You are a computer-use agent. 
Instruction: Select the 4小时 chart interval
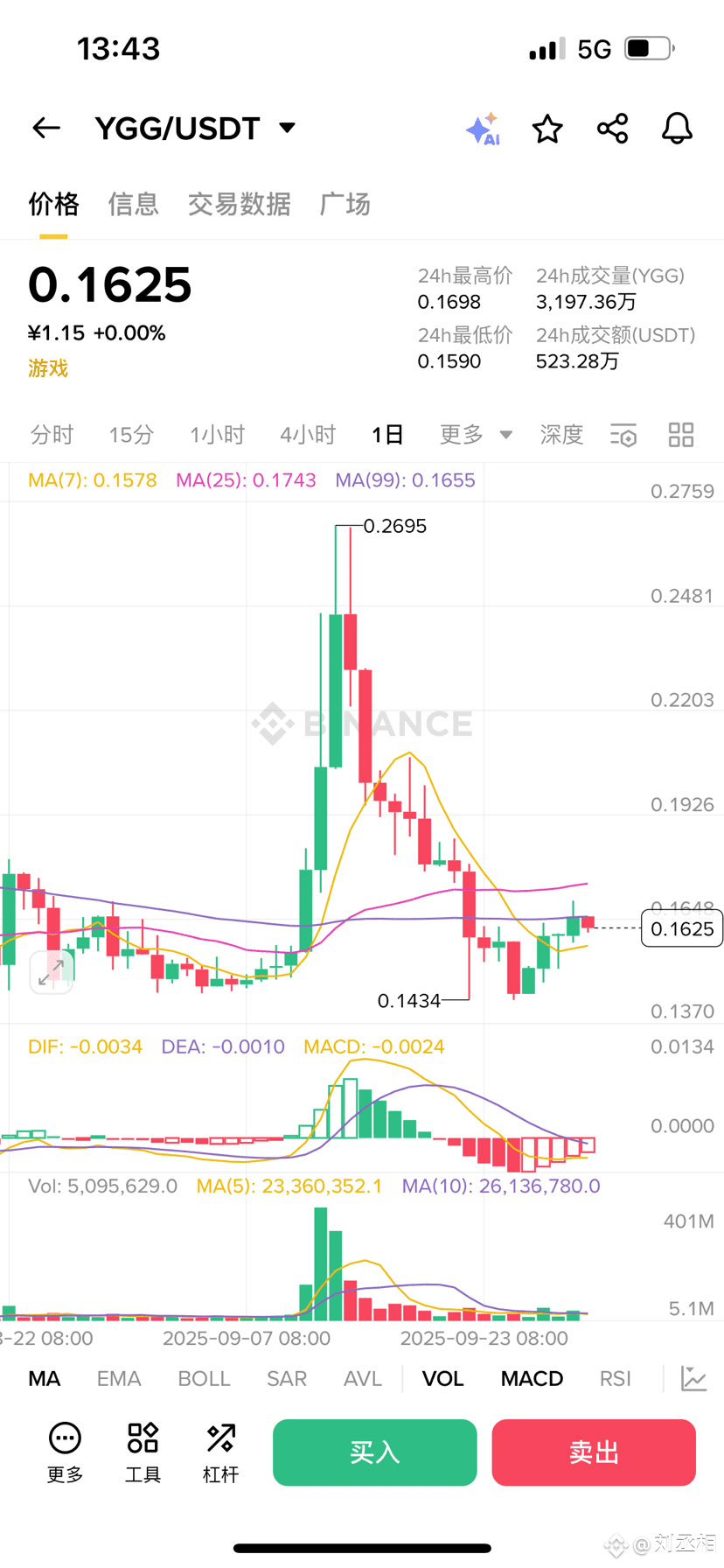pyautogui.click(x=308, y=435)
